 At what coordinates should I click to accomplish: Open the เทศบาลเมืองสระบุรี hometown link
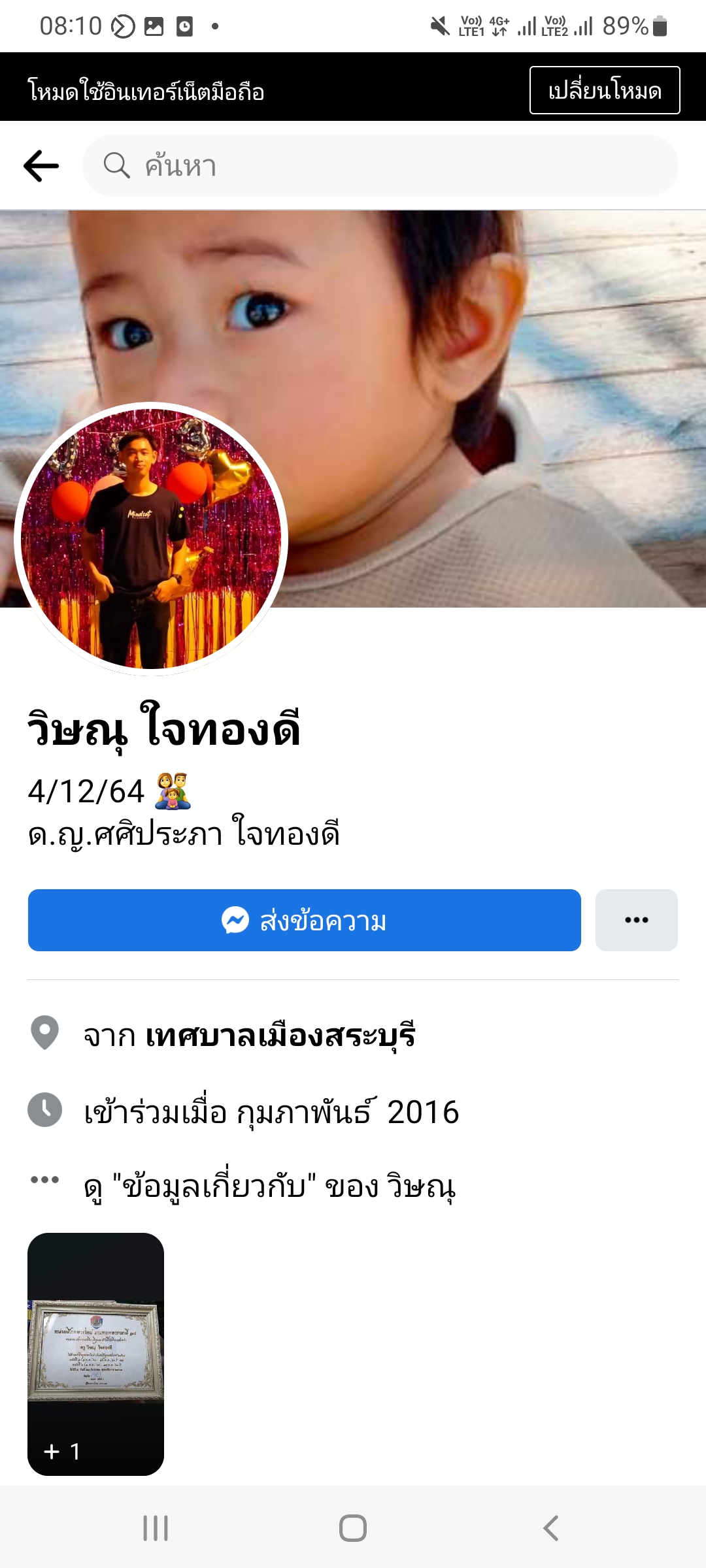point(280,1036)
